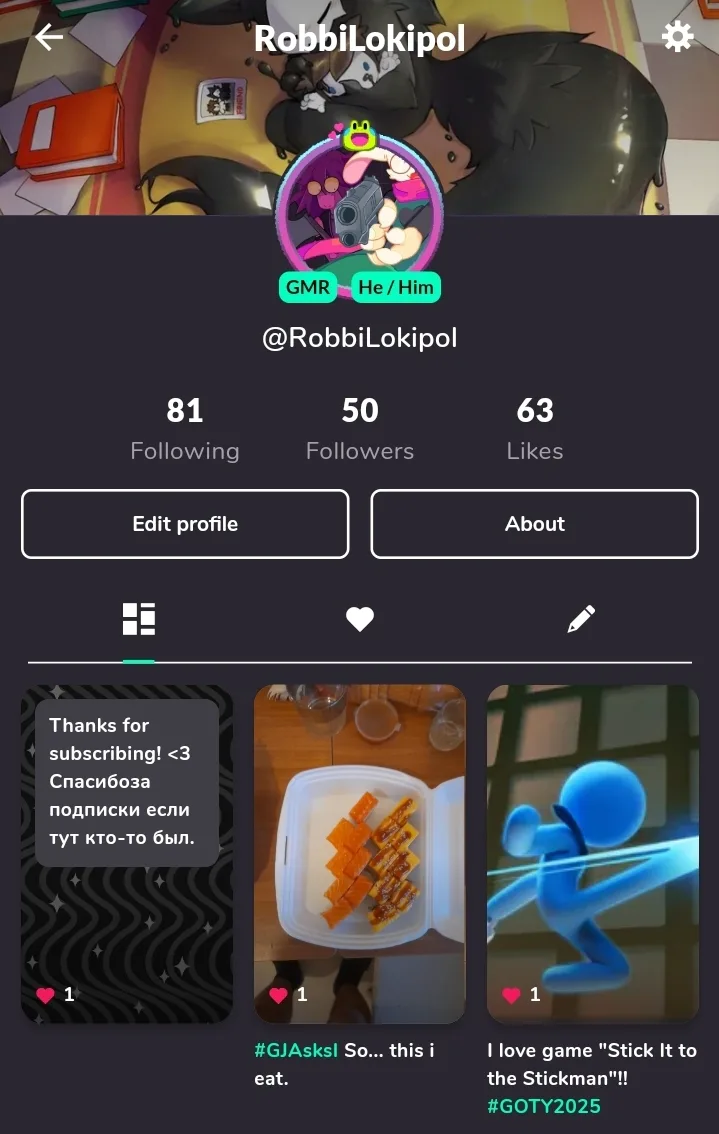The width and height of the screenshot is (719, 1134).
Task: Open the About section
Action: tap(535, 524)
